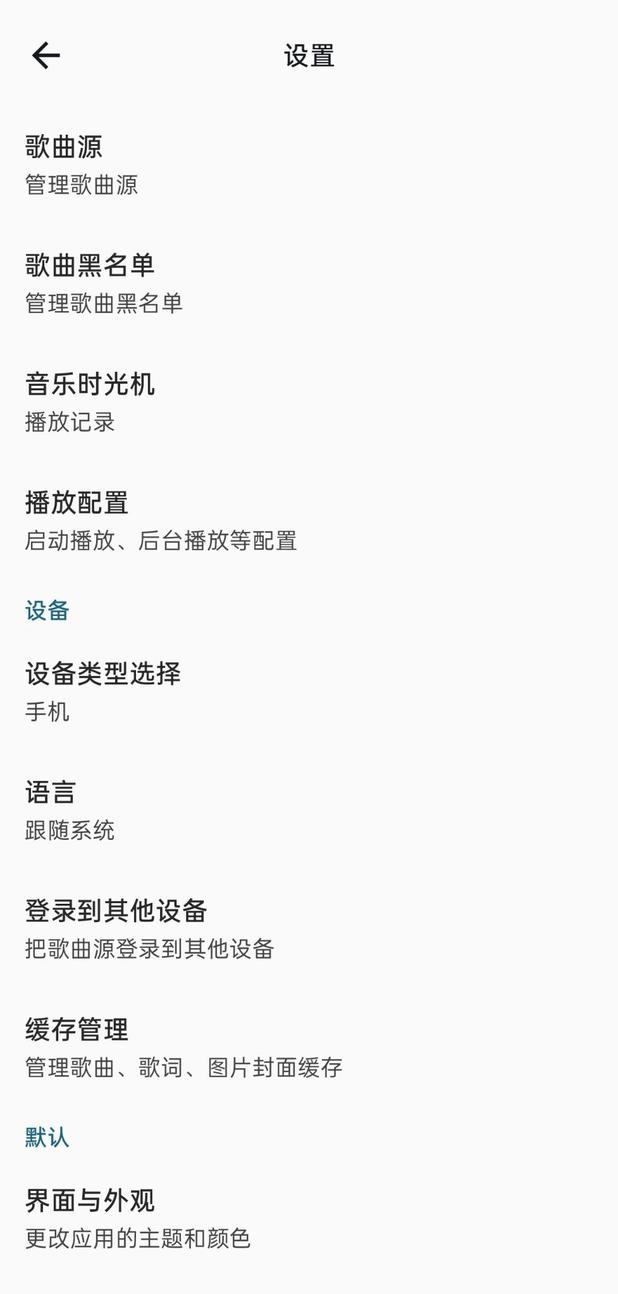Image resolution: width=618 pixels, height=1294 pixels.
Task: Go back from the 设置 screen
Action: point(46,55)
